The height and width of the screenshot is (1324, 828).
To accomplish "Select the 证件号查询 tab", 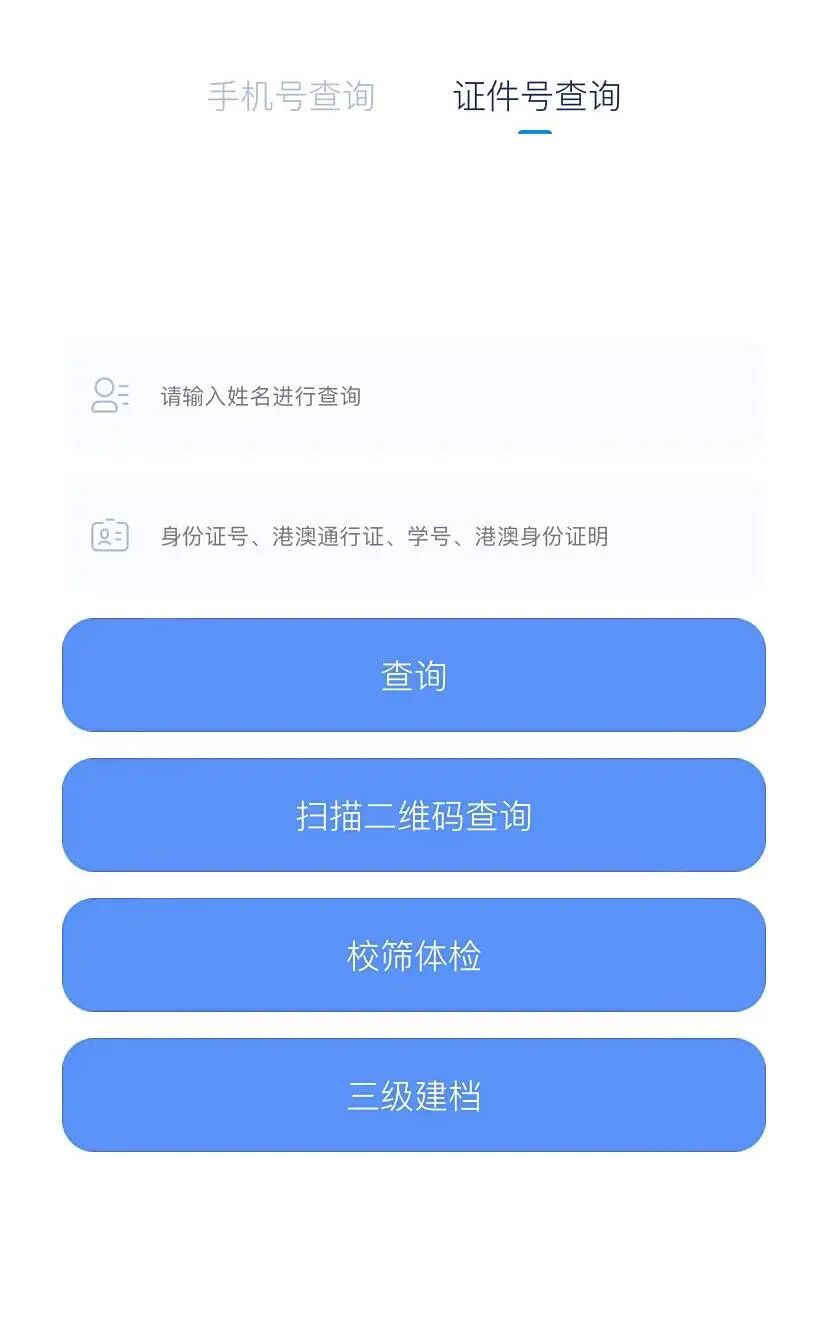I will (x=538, y=97).
